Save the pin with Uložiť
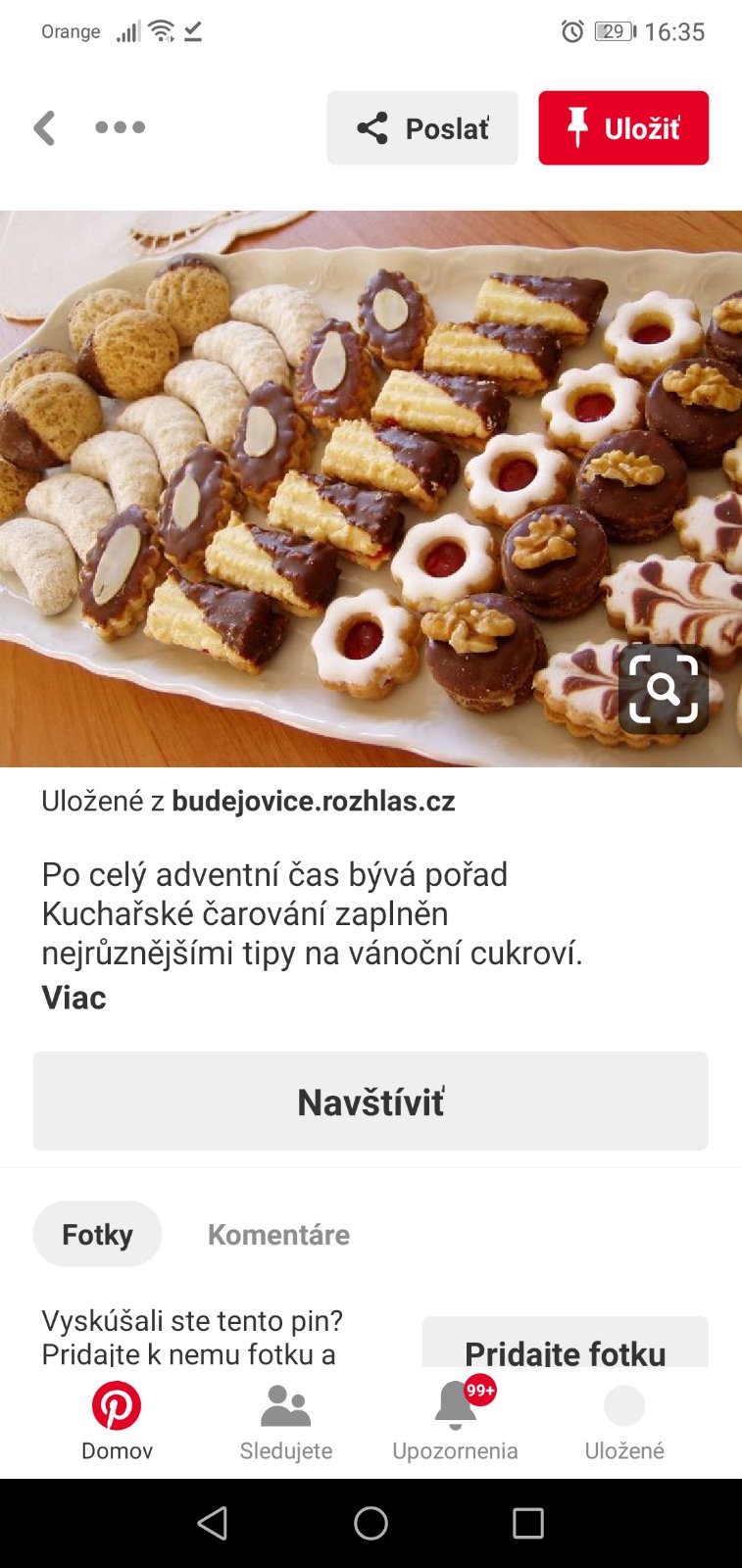 point(623,128)
